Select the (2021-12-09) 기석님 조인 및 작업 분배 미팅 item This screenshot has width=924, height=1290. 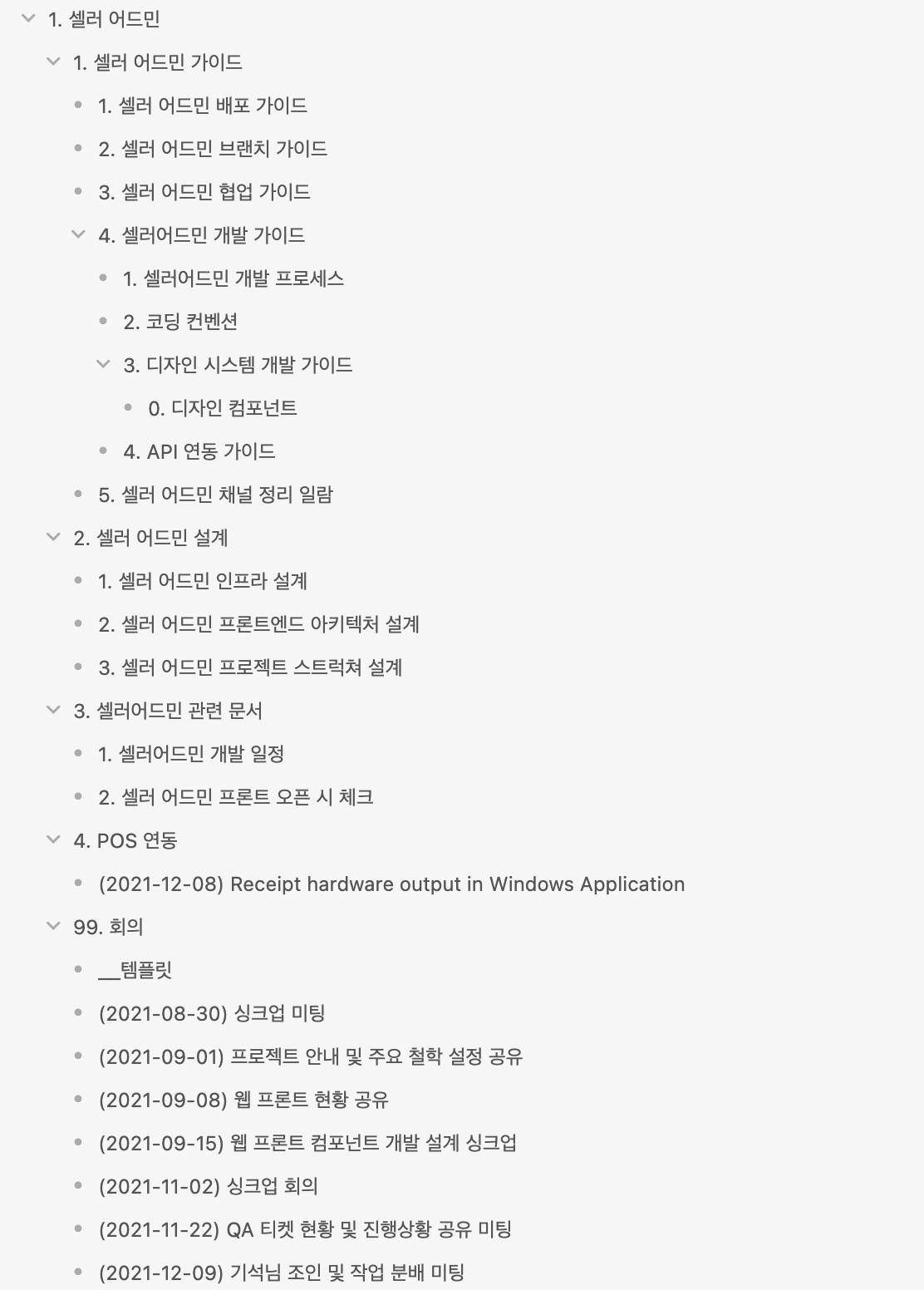click(x=283, y=1272)
